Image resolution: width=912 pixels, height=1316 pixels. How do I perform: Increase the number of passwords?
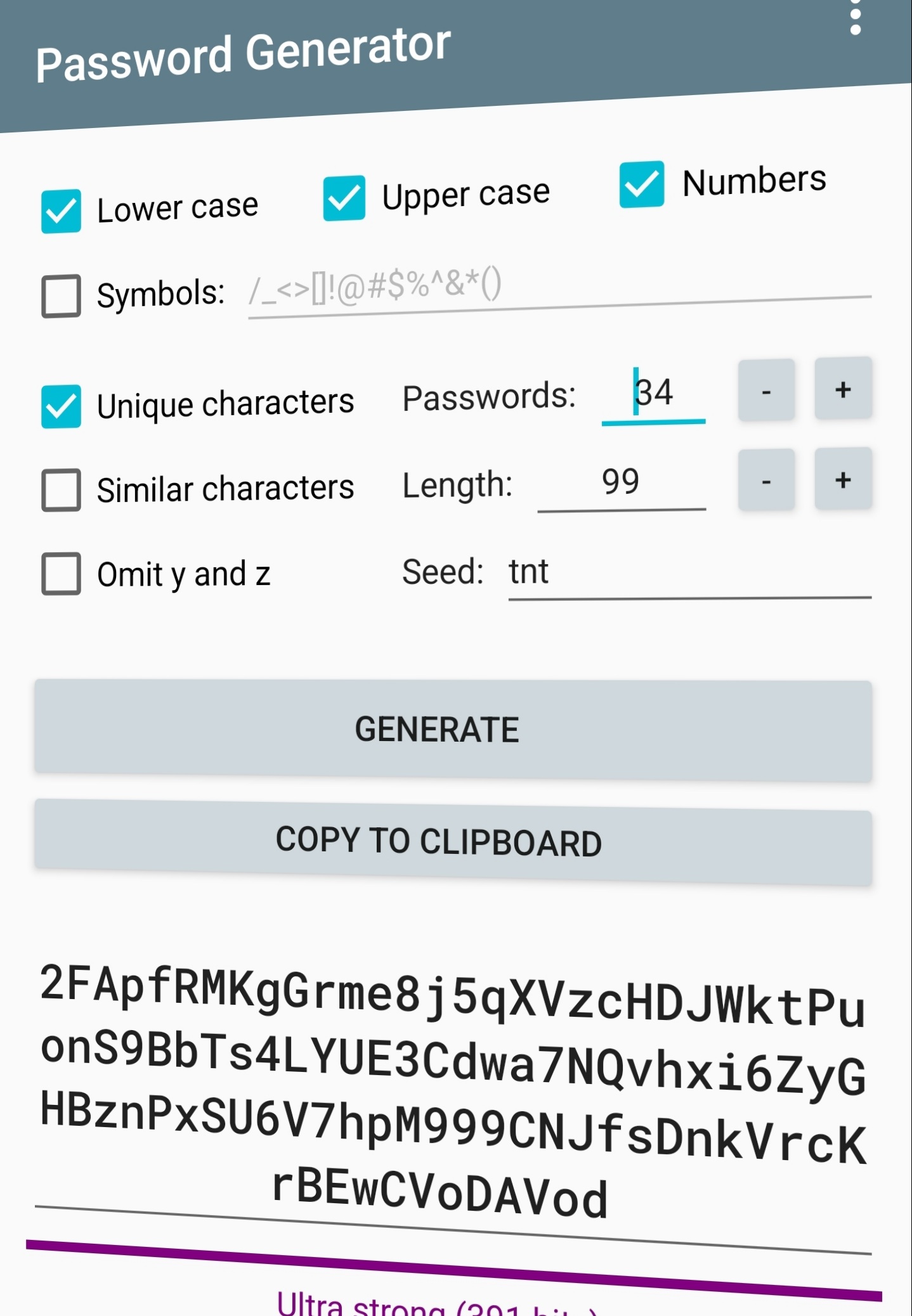tap(843, 389)
